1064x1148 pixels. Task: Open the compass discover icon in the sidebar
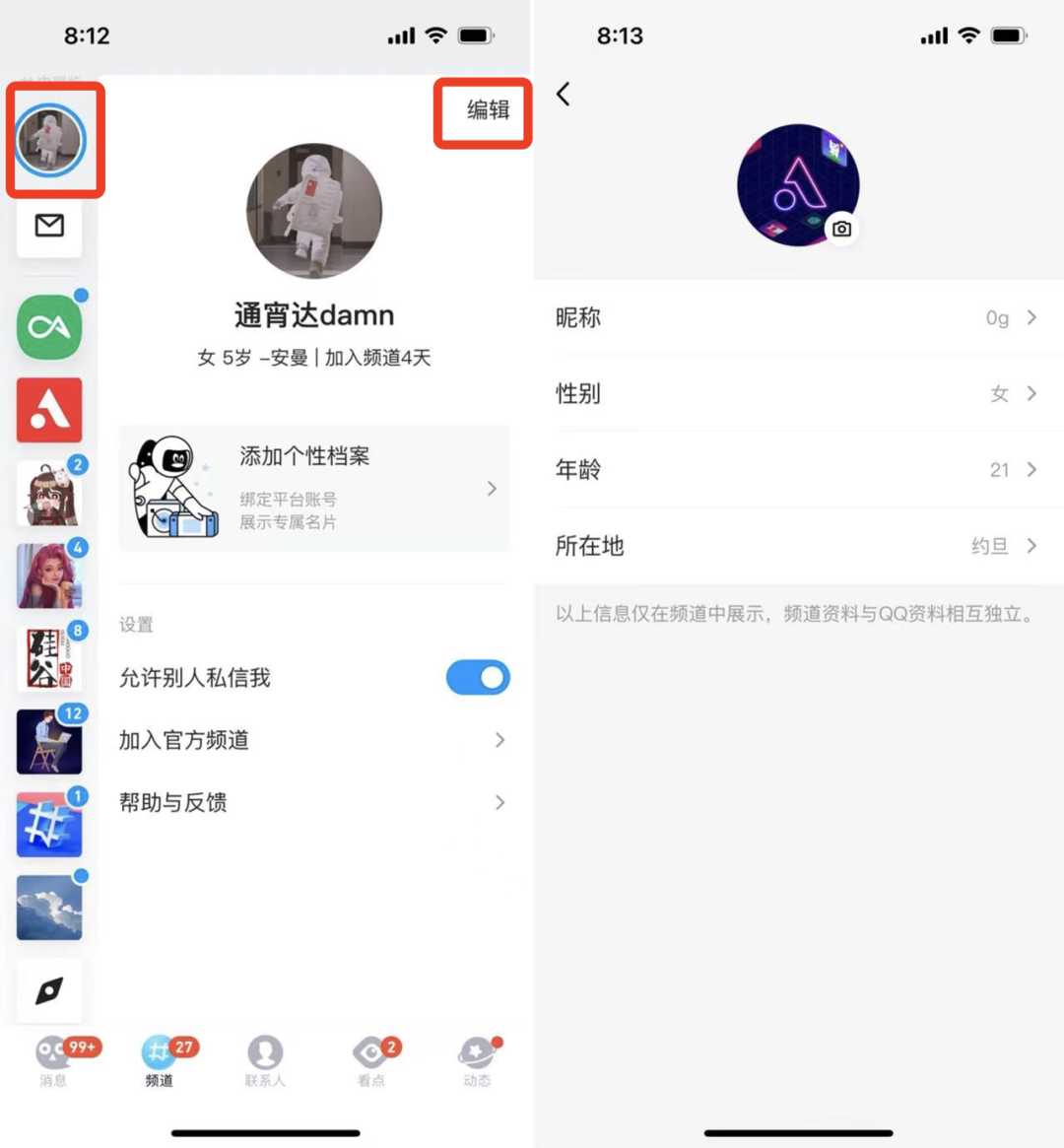[x=49, y=989]
